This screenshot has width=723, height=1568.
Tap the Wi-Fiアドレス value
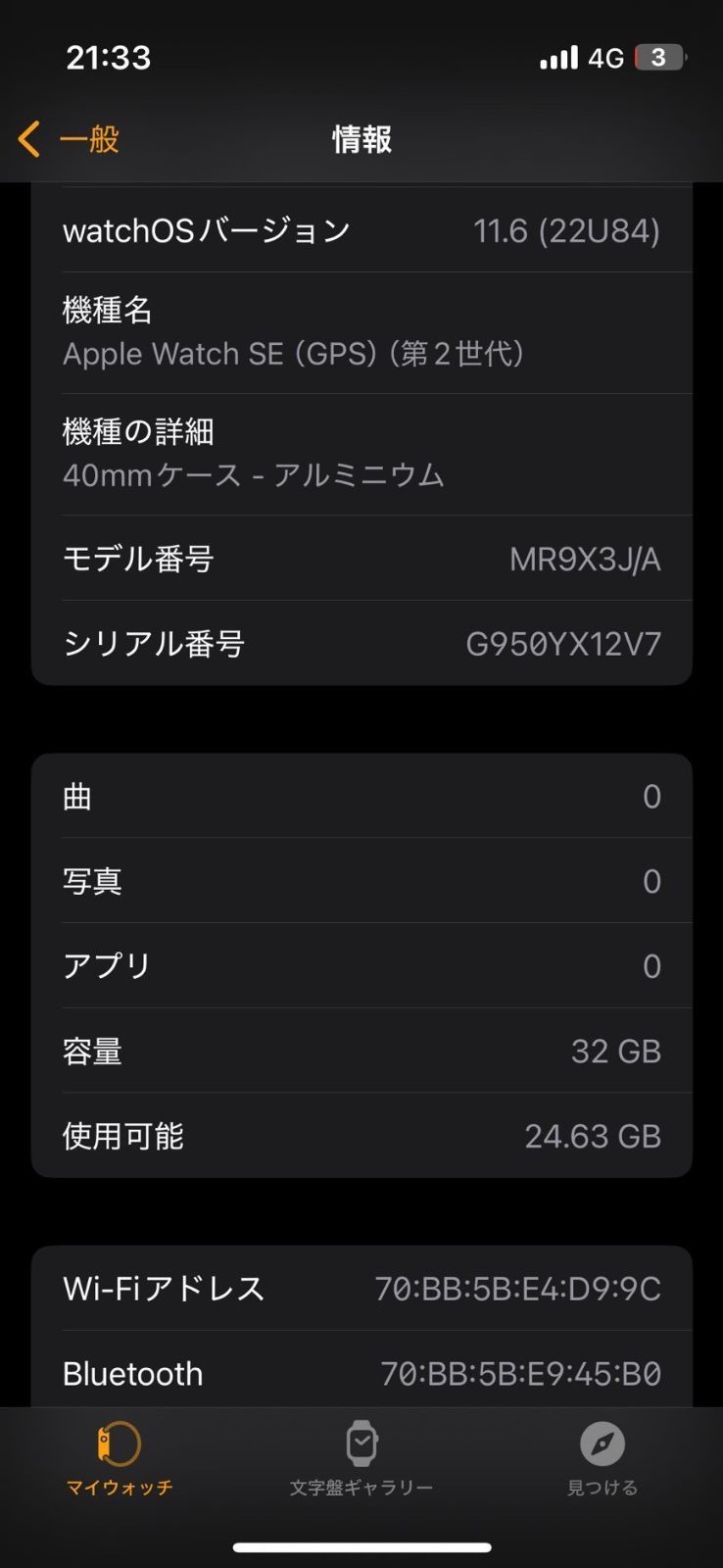[519, 1289]
